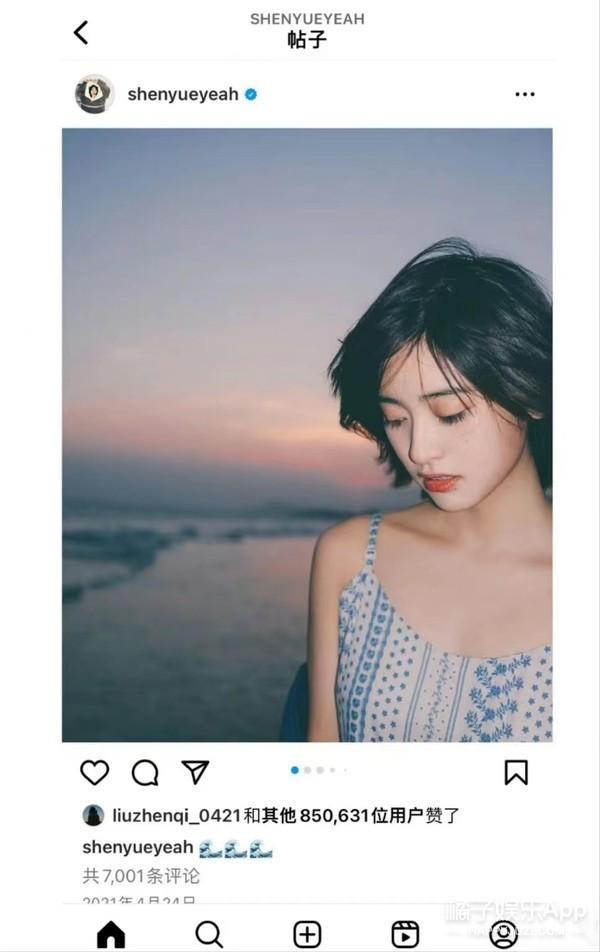Screen dimensions: 600x952
Task: Like shenyueyeah's post with the heart
Action: (95, 772)
